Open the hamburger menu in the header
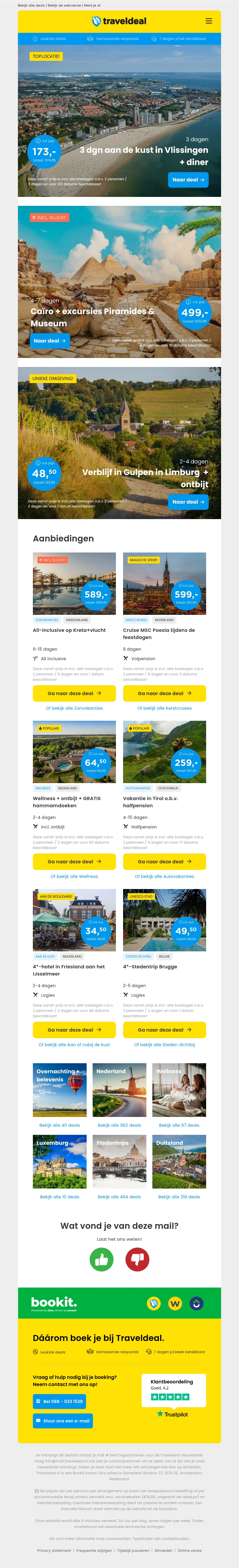 click(209, 21)
